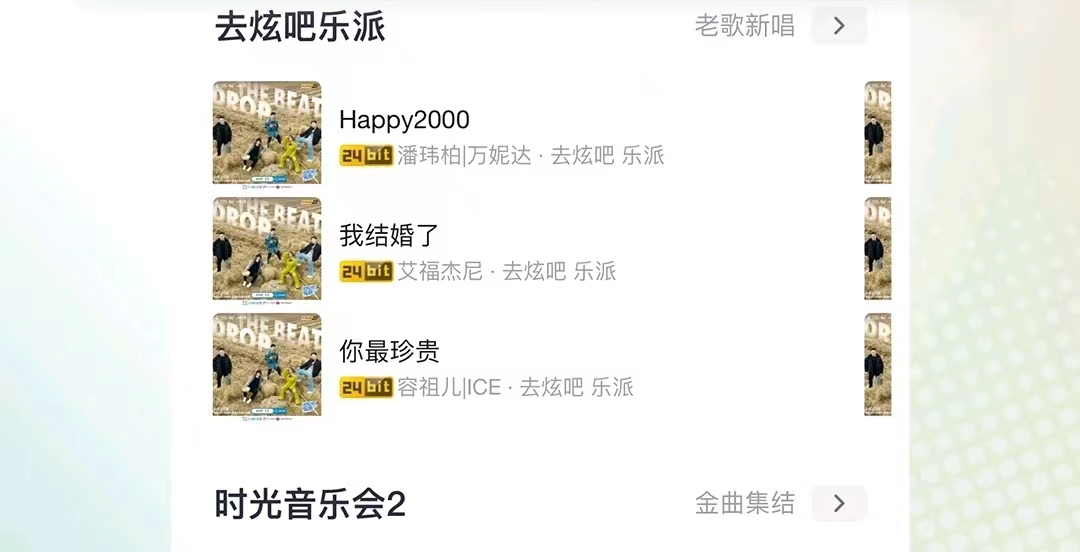Play the song Happy2000

404,120
